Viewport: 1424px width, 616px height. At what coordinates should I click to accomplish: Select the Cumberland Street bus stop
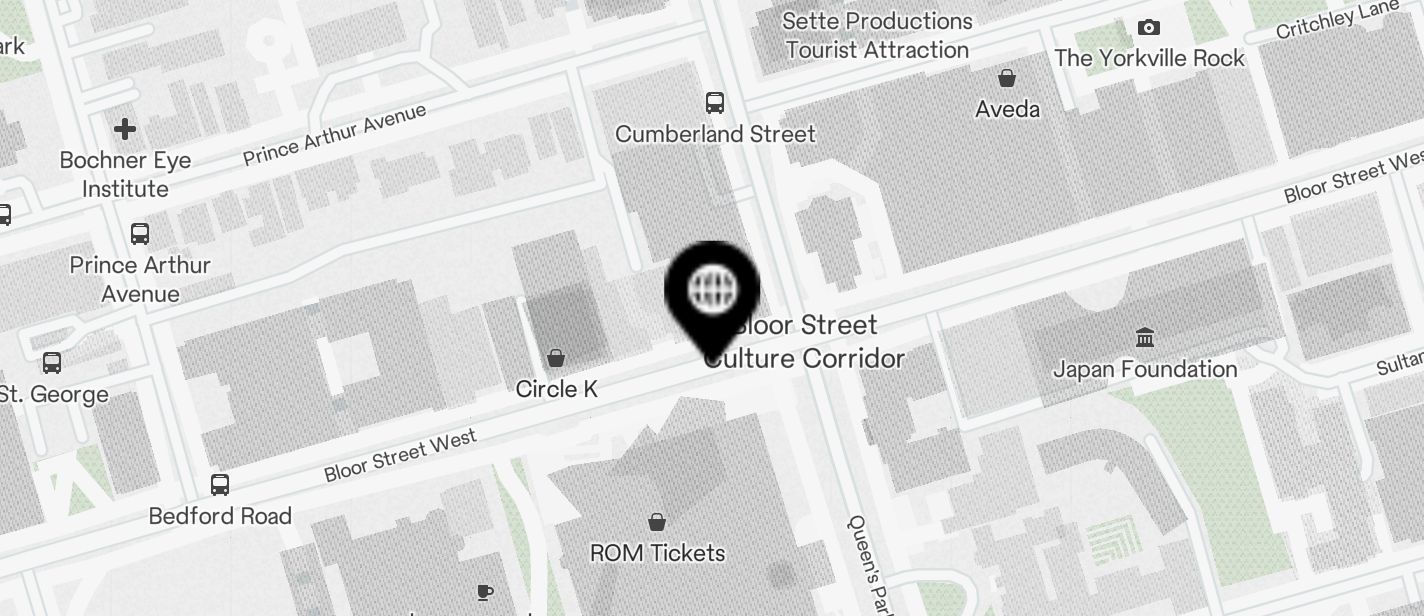[715, 102]
